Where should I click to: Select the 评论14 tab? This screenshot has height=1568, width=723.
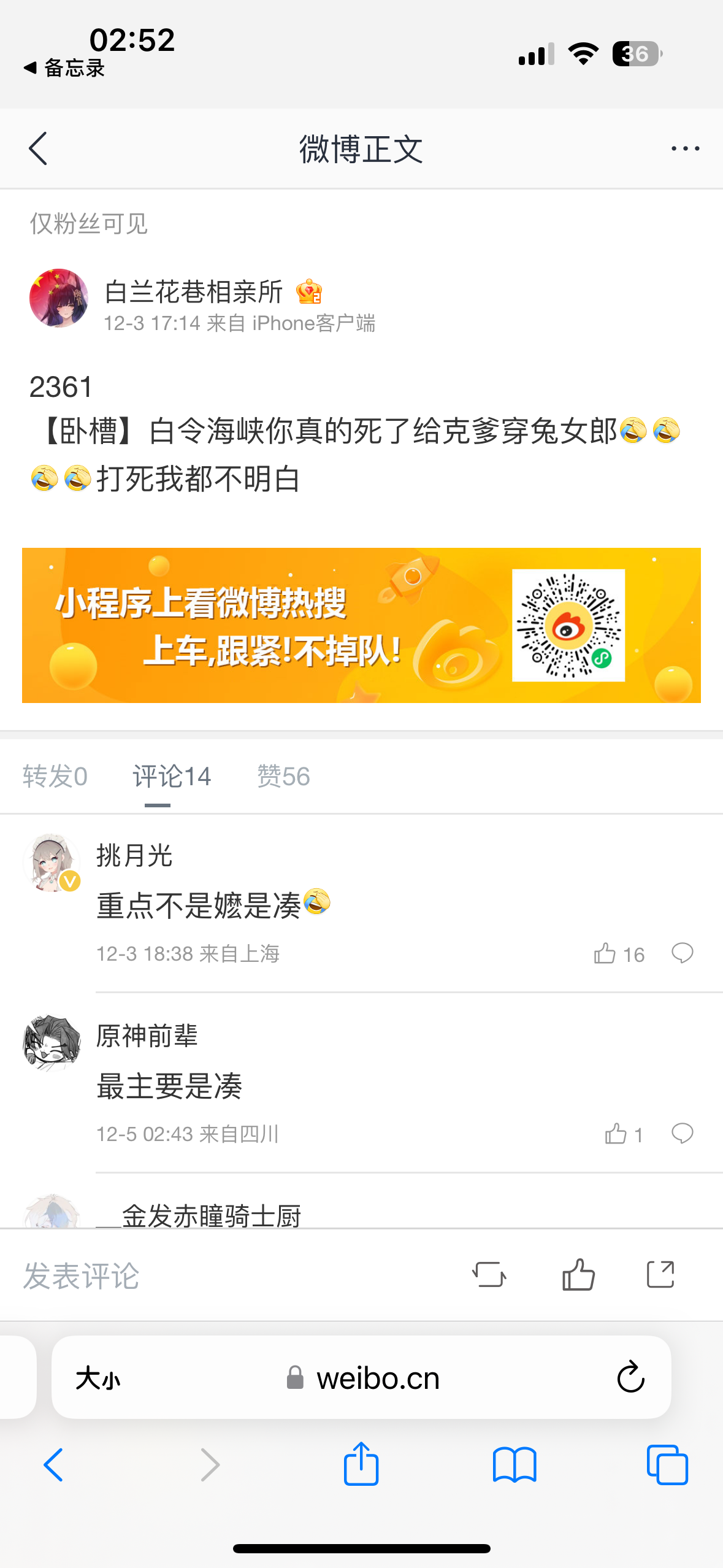172,777
